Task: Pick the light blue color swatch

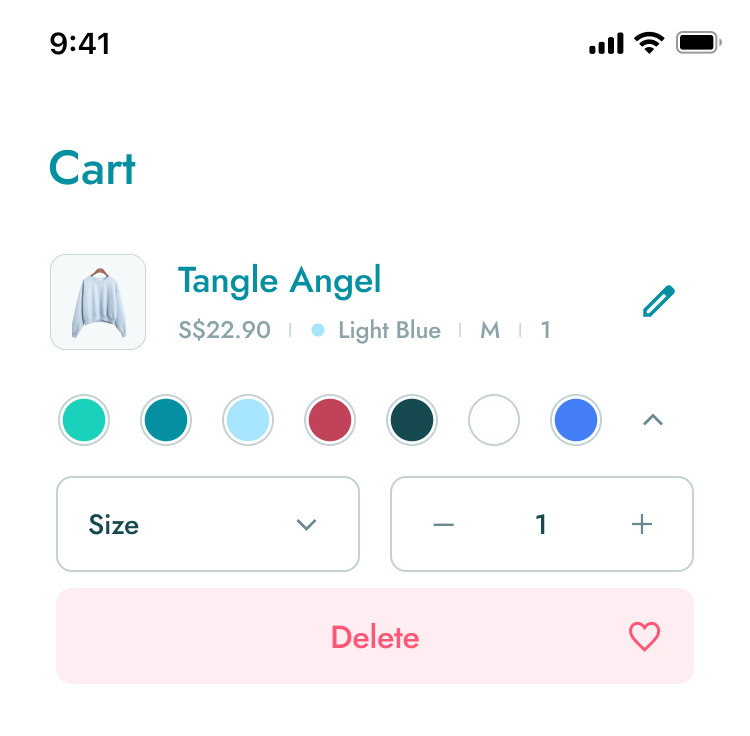Action: (248, 420)
